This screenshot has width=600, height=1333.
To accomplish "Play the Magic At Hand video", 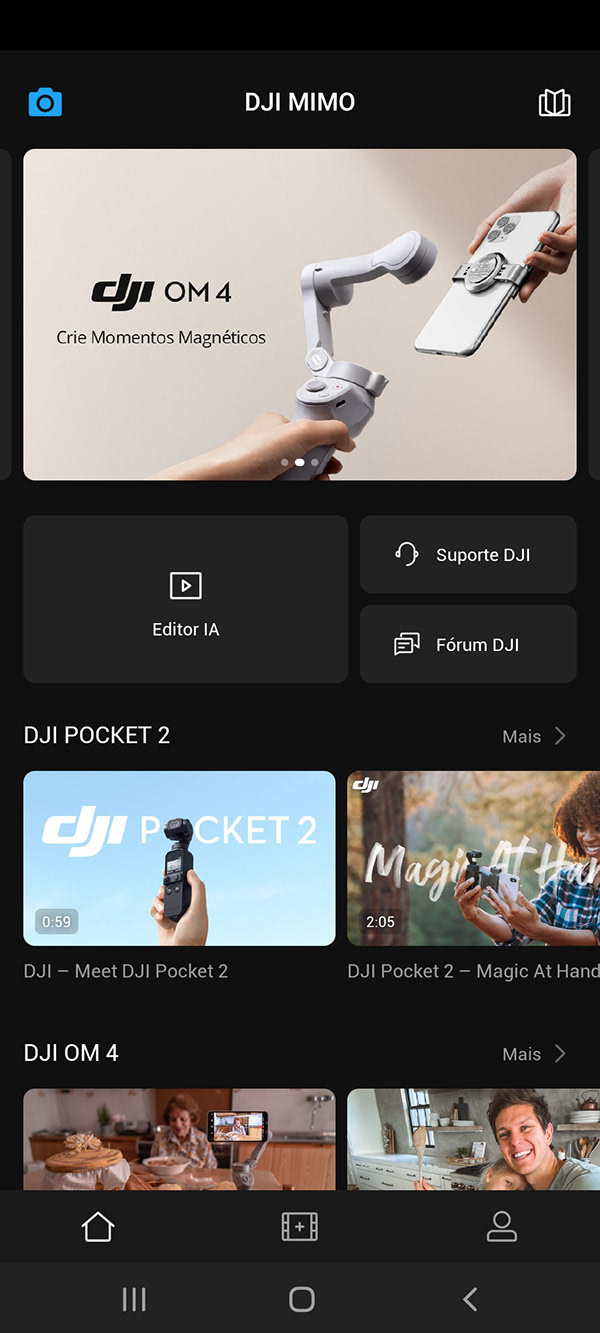I will pos(474,858).
